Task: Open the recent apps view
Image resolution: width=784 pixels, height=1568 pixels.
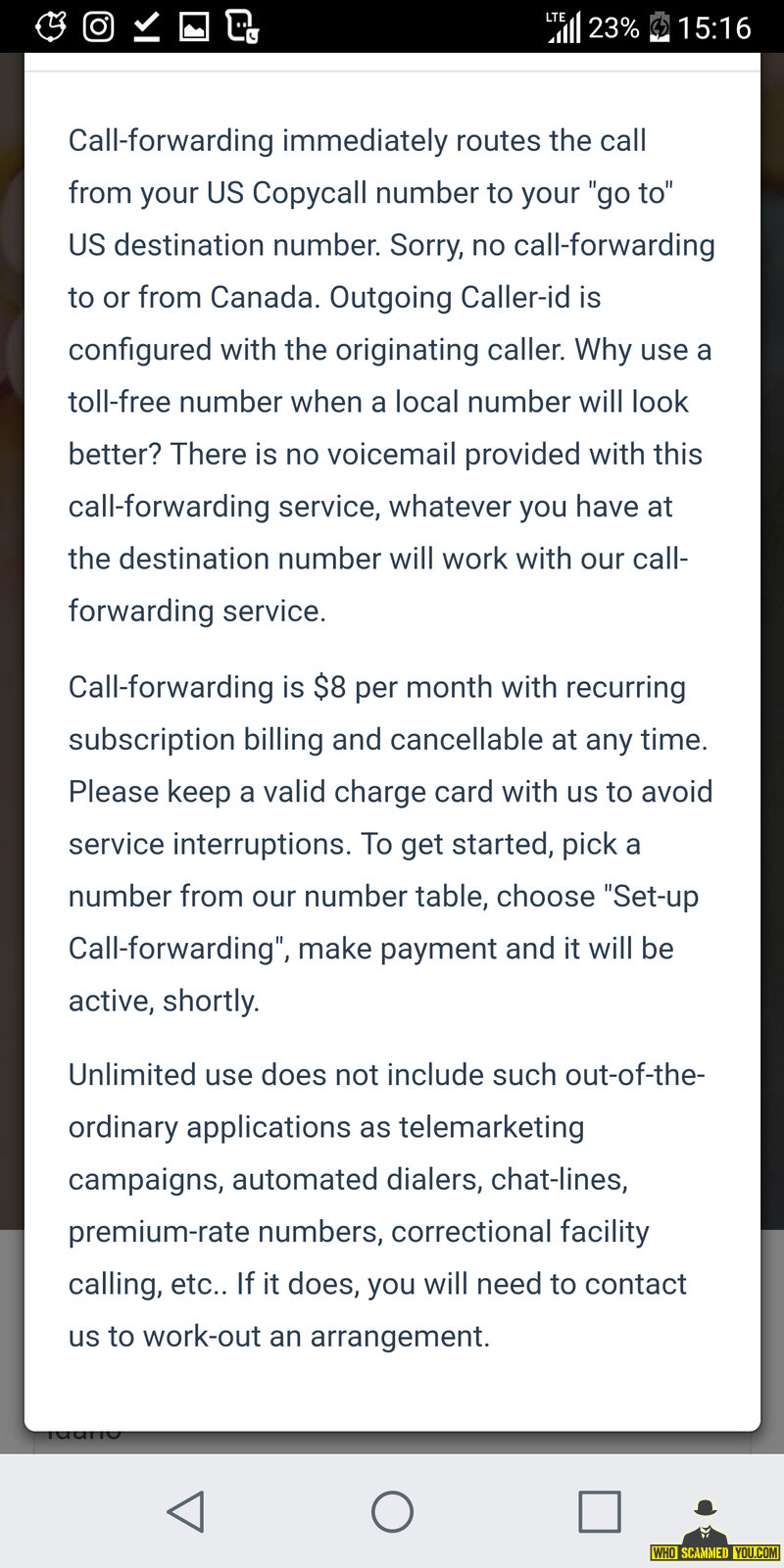Action: 599,1511
